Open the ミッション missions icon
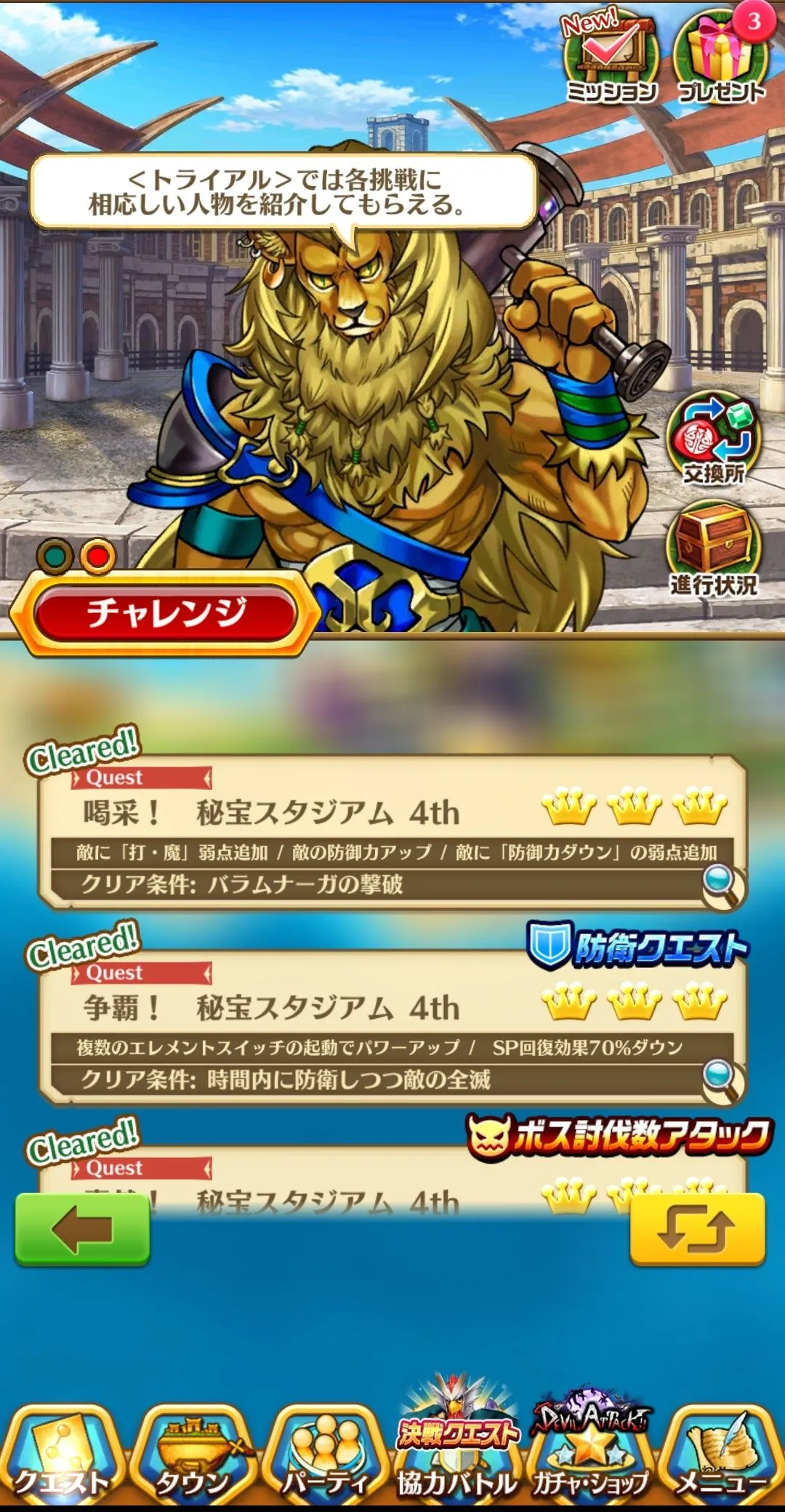The width and height of the screenshot is (785, 1512). coord(611,60)
